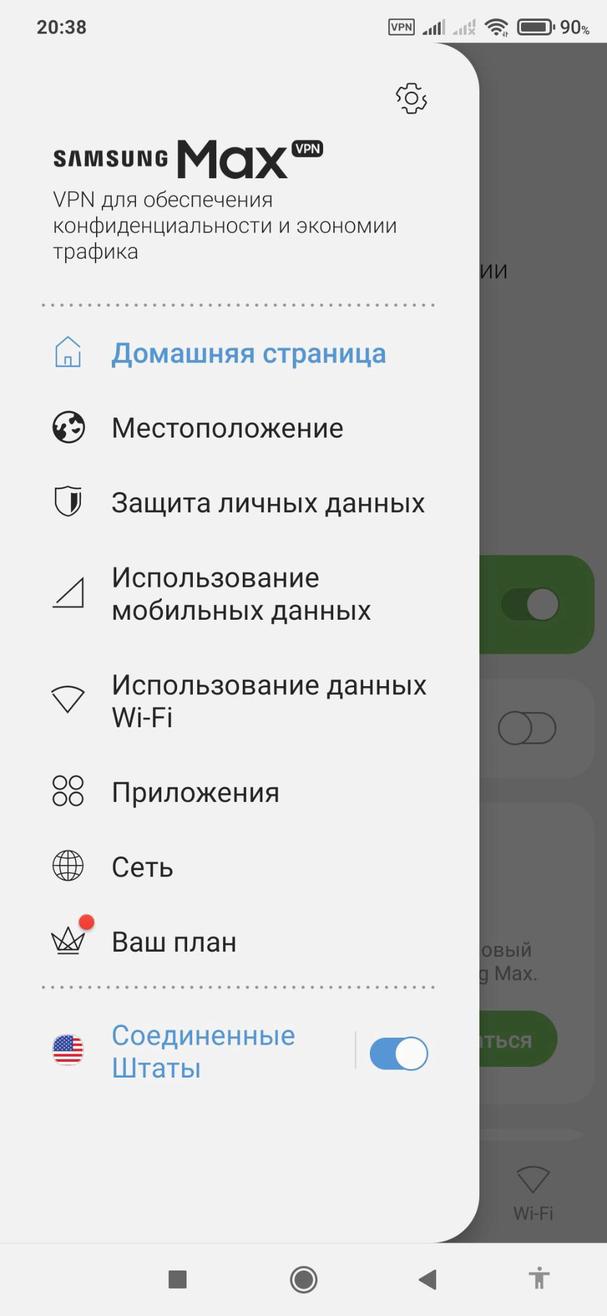View Использование мобильных данных
This screenshot has width=607, height=1316.
tap(241, 594)
